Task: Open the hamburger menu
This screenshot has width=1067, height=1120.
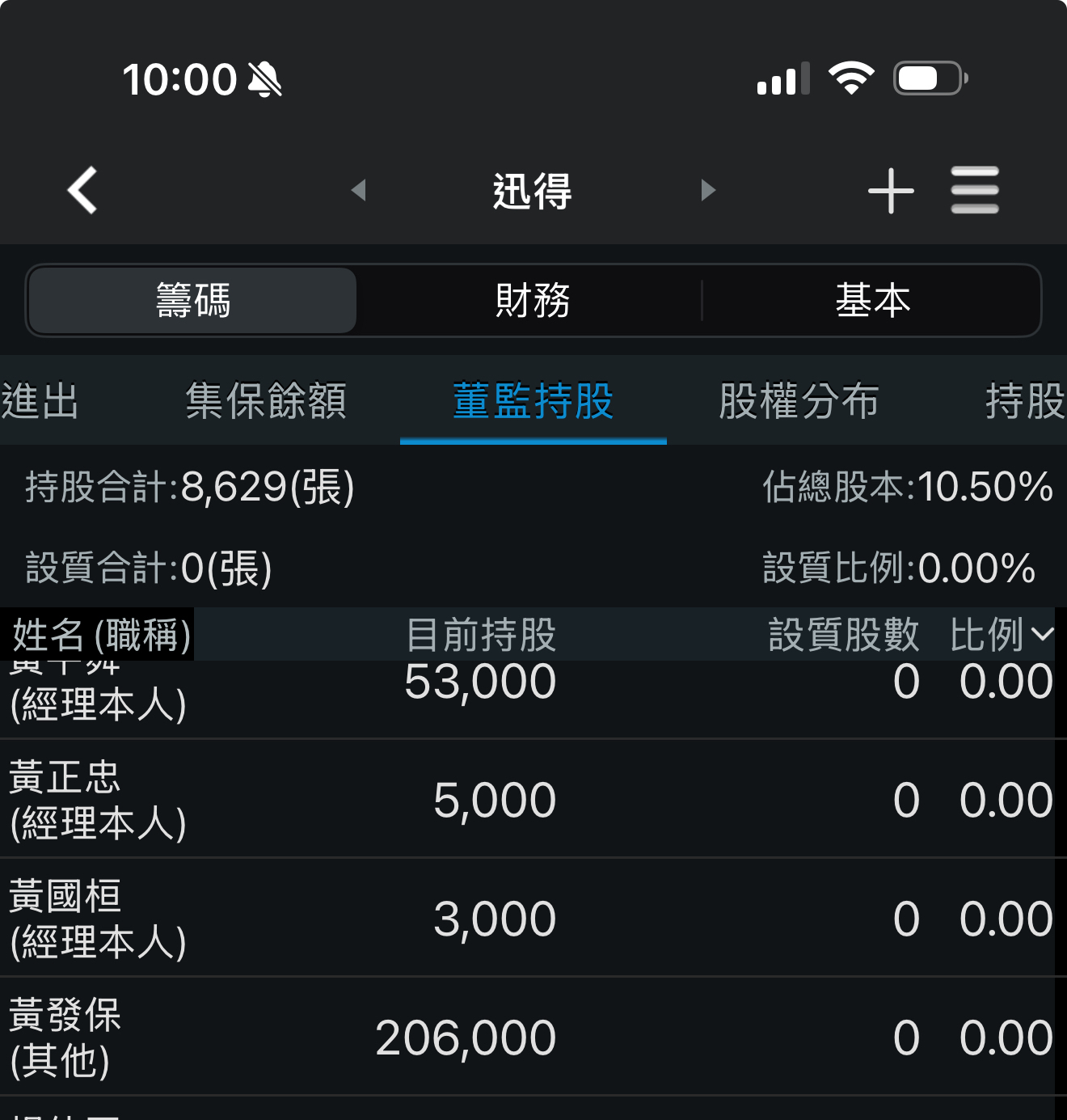Action: point(975,190)
